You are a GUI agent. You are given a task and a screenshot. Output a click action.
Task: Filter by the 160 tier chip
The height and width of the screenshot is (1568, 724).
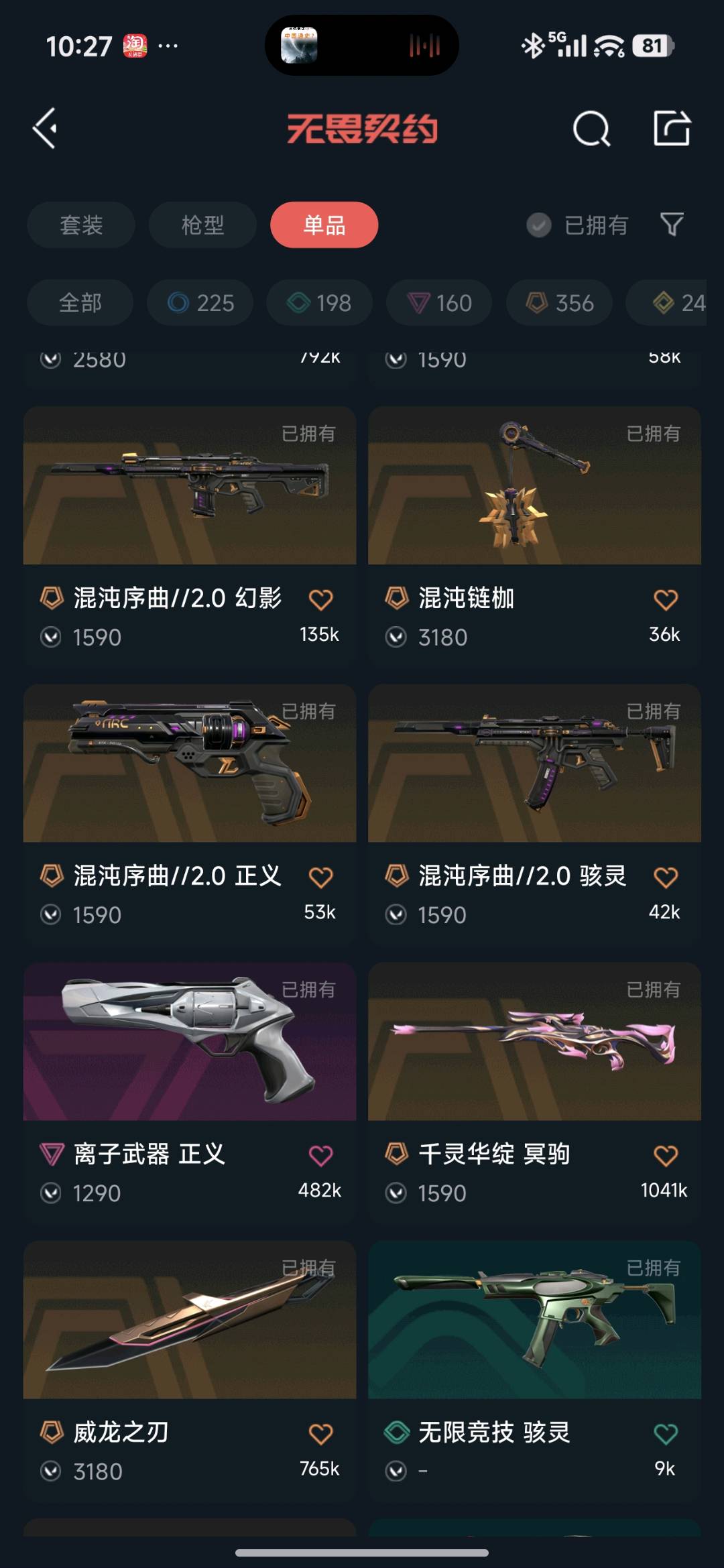click(x=439, y=303)
